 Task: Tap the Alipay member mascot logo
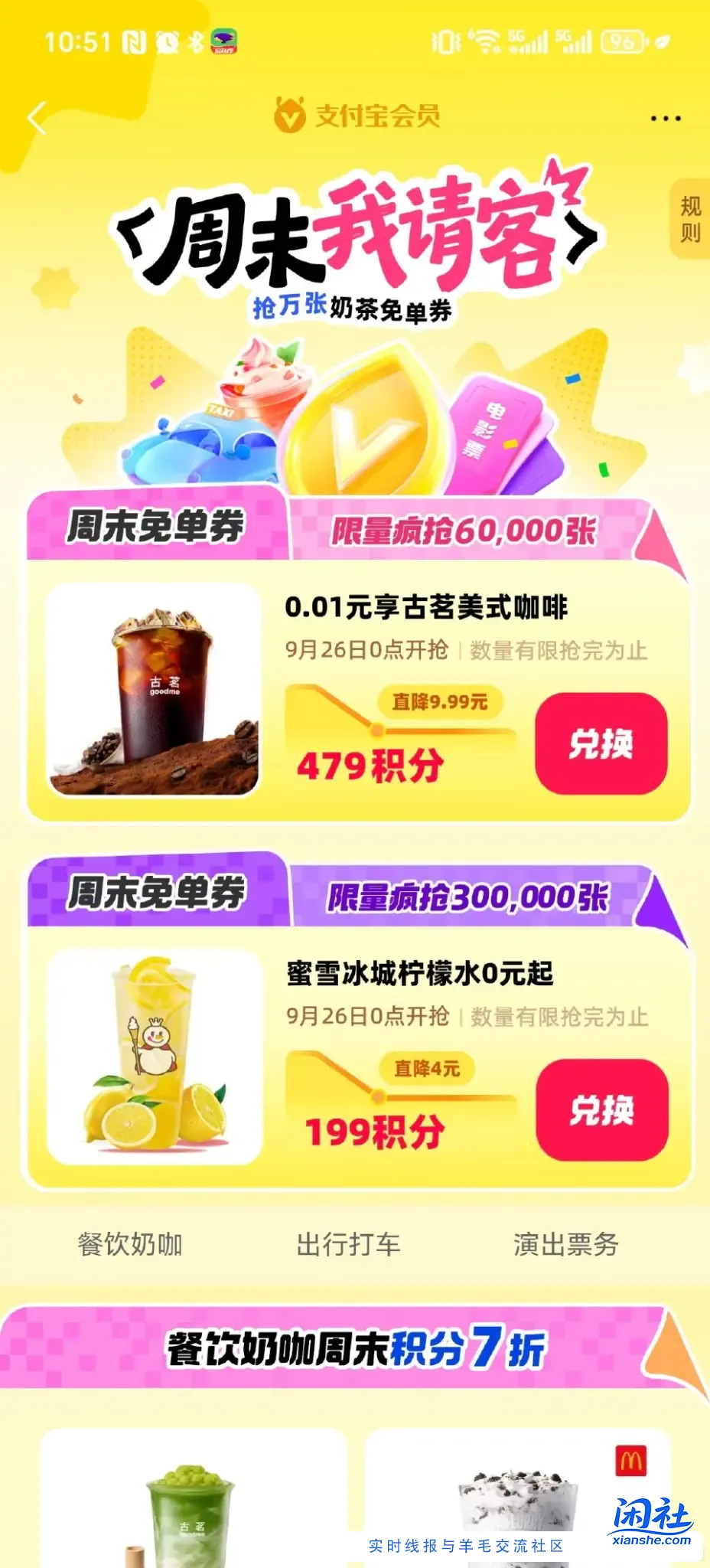point(287,113)
